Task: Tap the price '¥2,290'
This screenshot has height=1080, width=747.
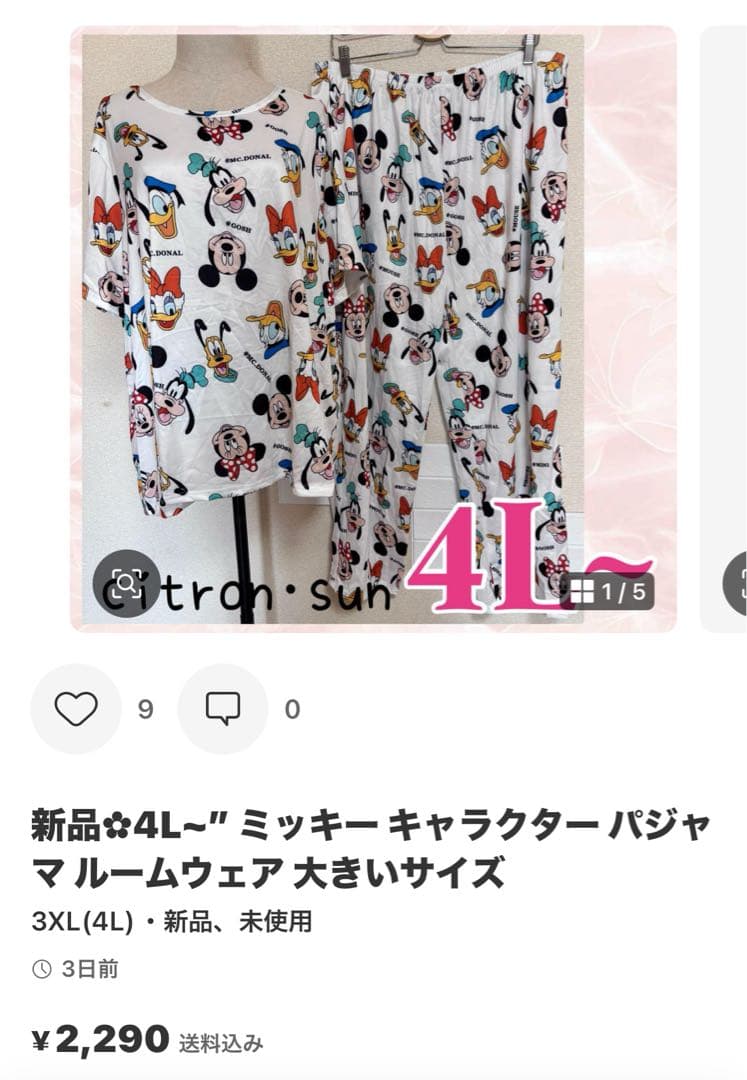Action: 90,1041
